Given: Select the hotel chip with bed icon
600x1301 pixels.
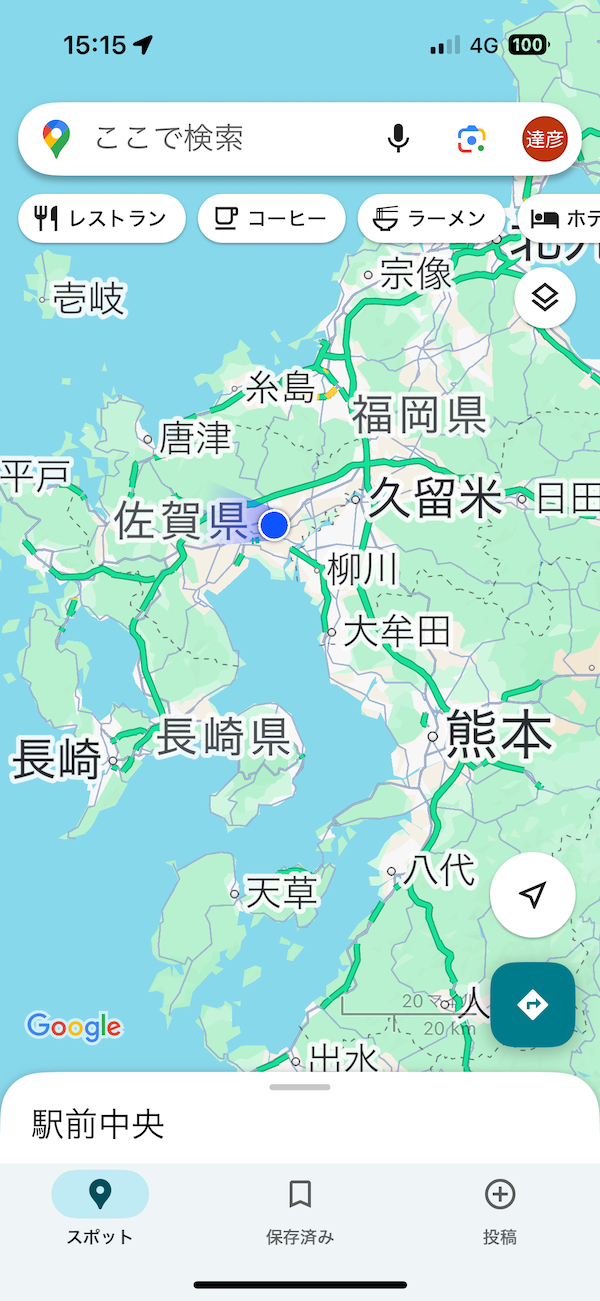Looking at the screenshot, I should tap(560, 218).
